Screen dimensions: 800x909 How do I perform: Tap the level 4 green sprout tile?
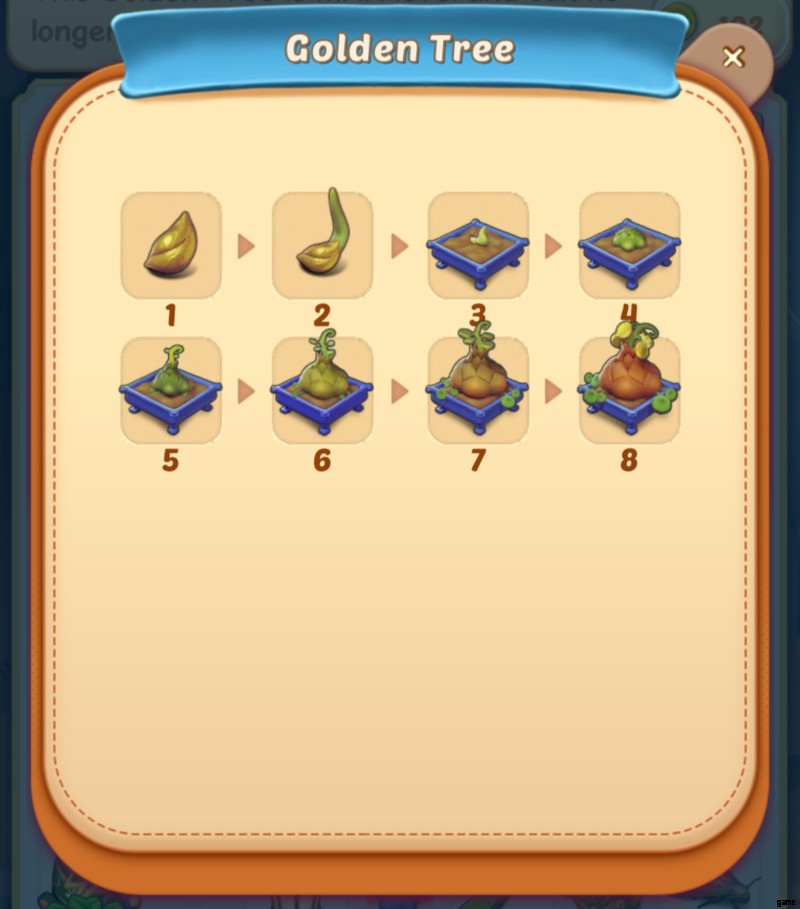(629, 246)
